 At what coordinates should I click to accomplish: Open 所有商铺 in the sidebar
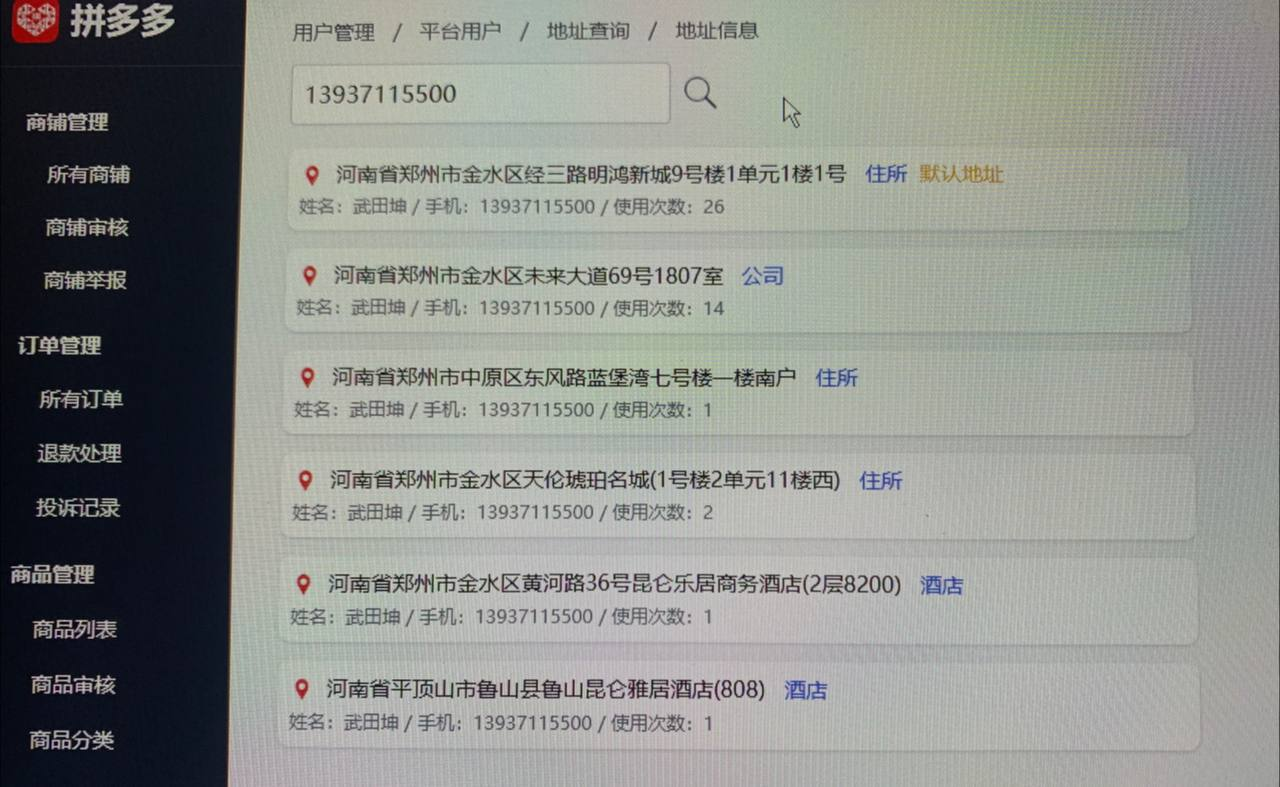point(88,175)
